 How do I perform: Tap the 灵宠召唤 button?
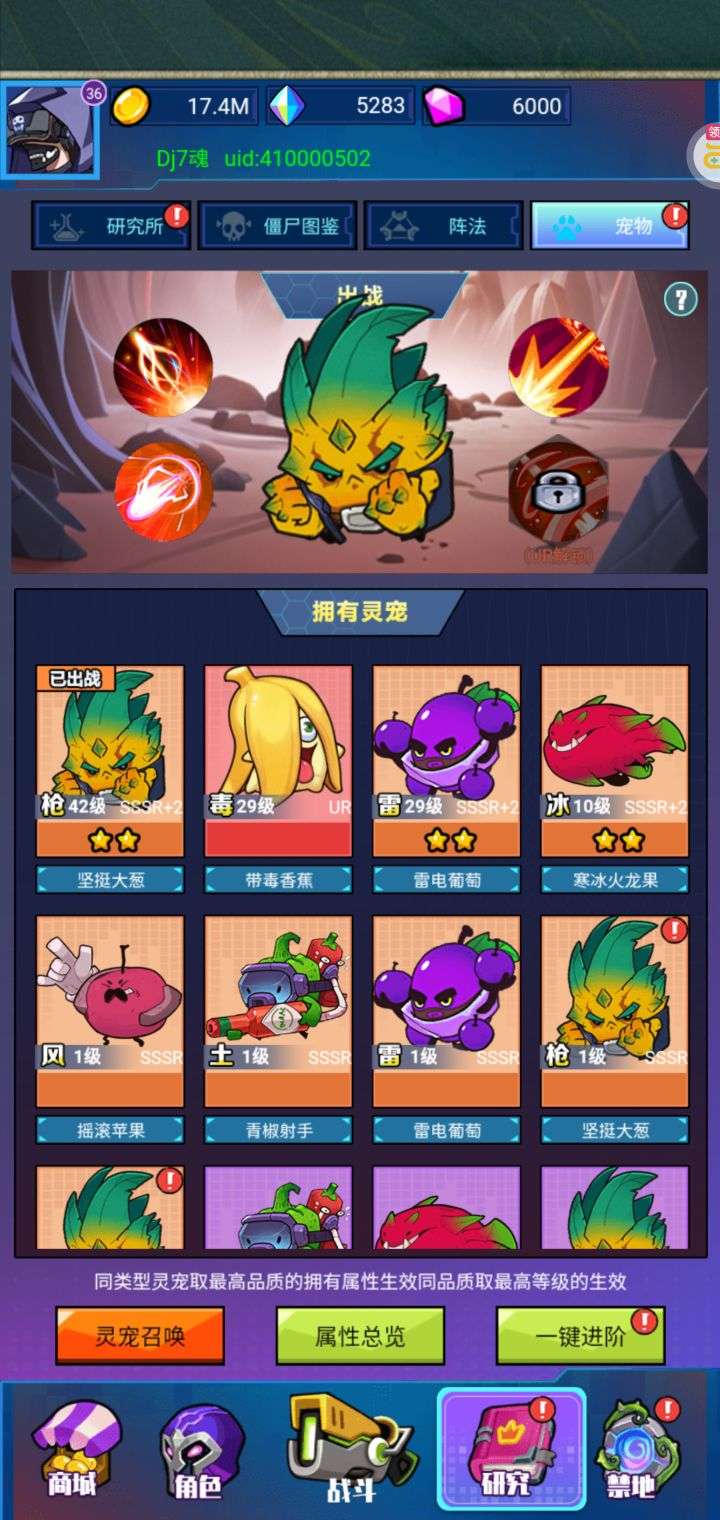(139, 1335)
